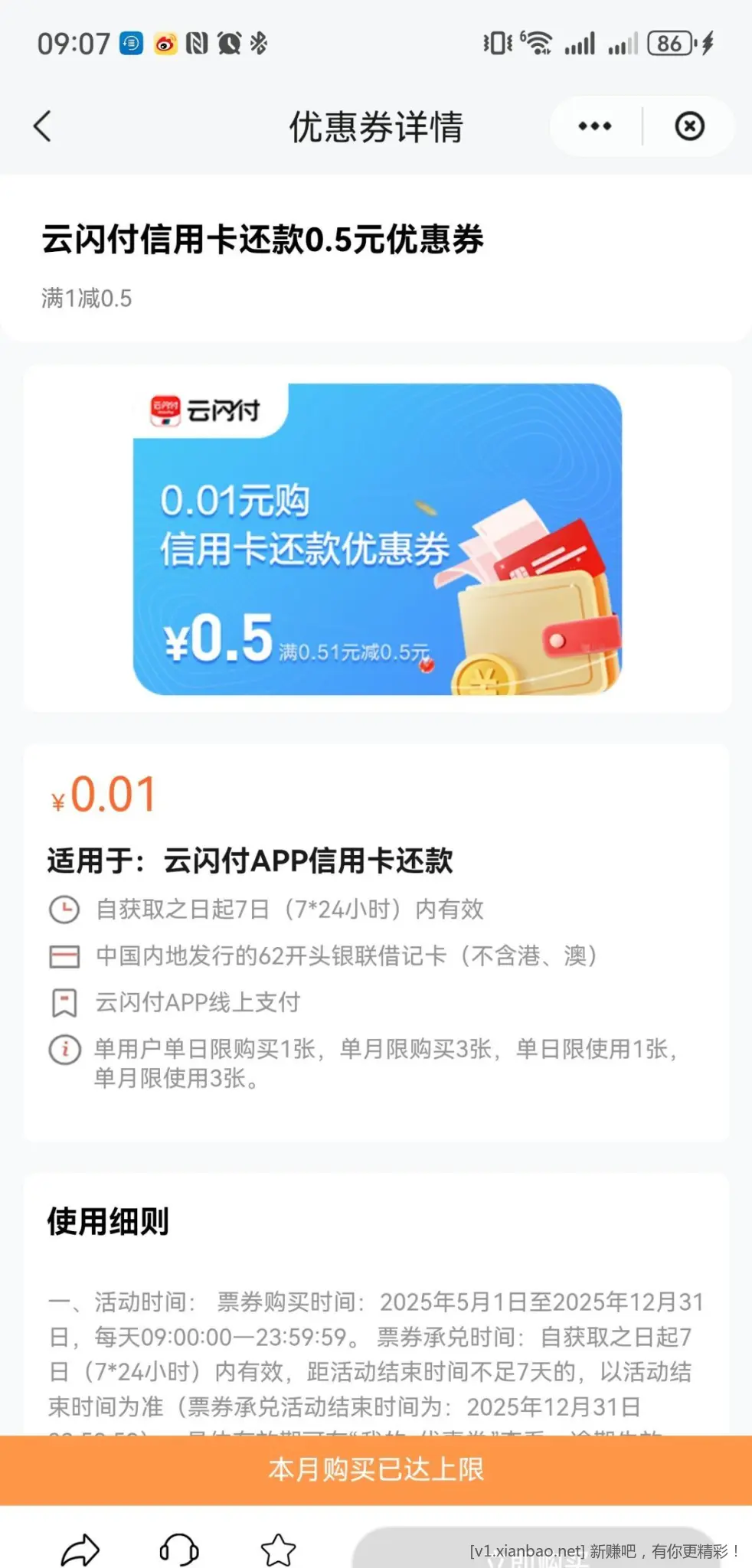The width and height of the screenshot is (752, 1568).
Task: Open the three-dot more menu
Action: click(595, 126)
